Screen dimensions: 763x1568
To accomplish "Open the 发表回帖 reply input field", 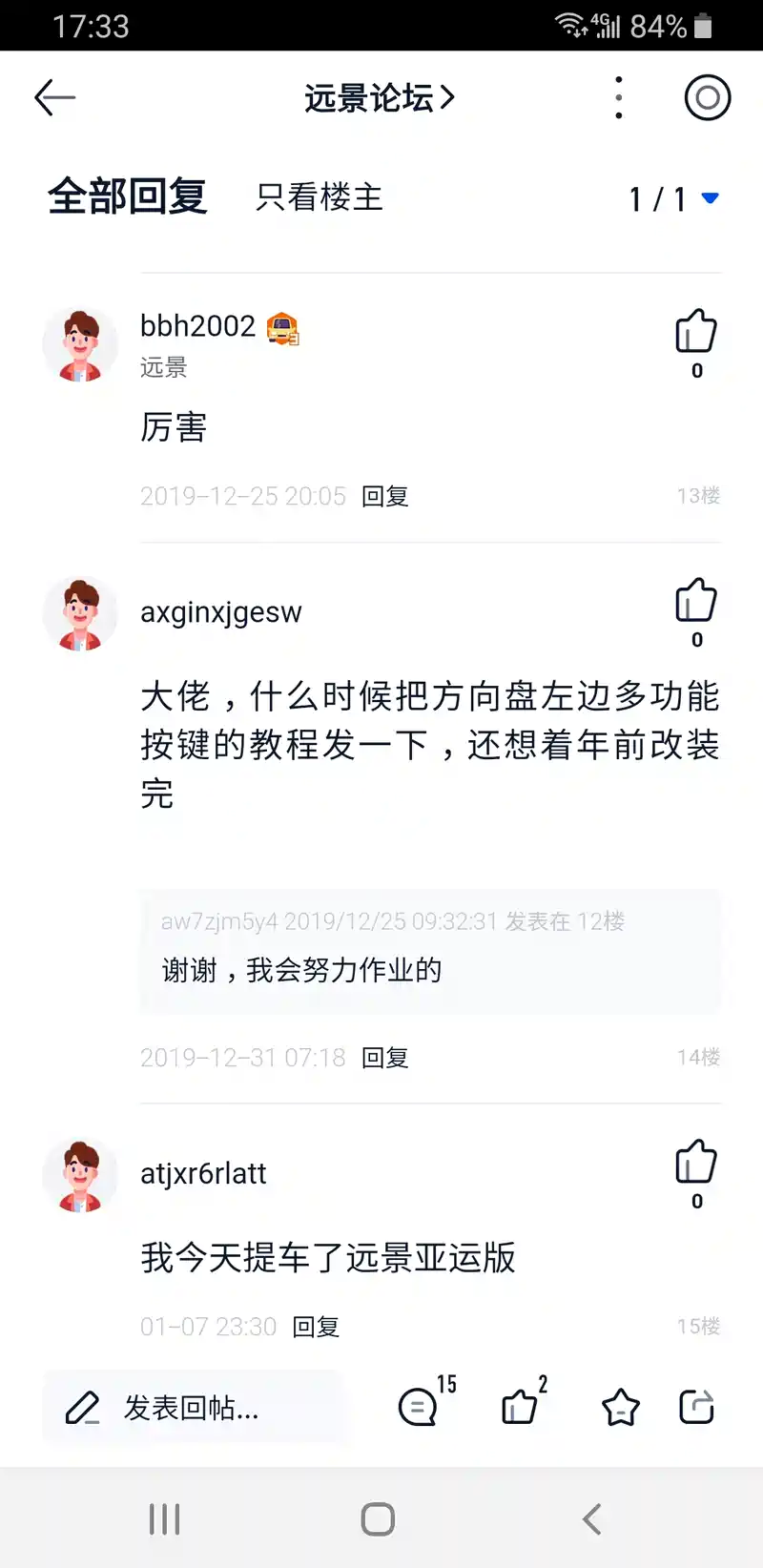I will 191,1408.
